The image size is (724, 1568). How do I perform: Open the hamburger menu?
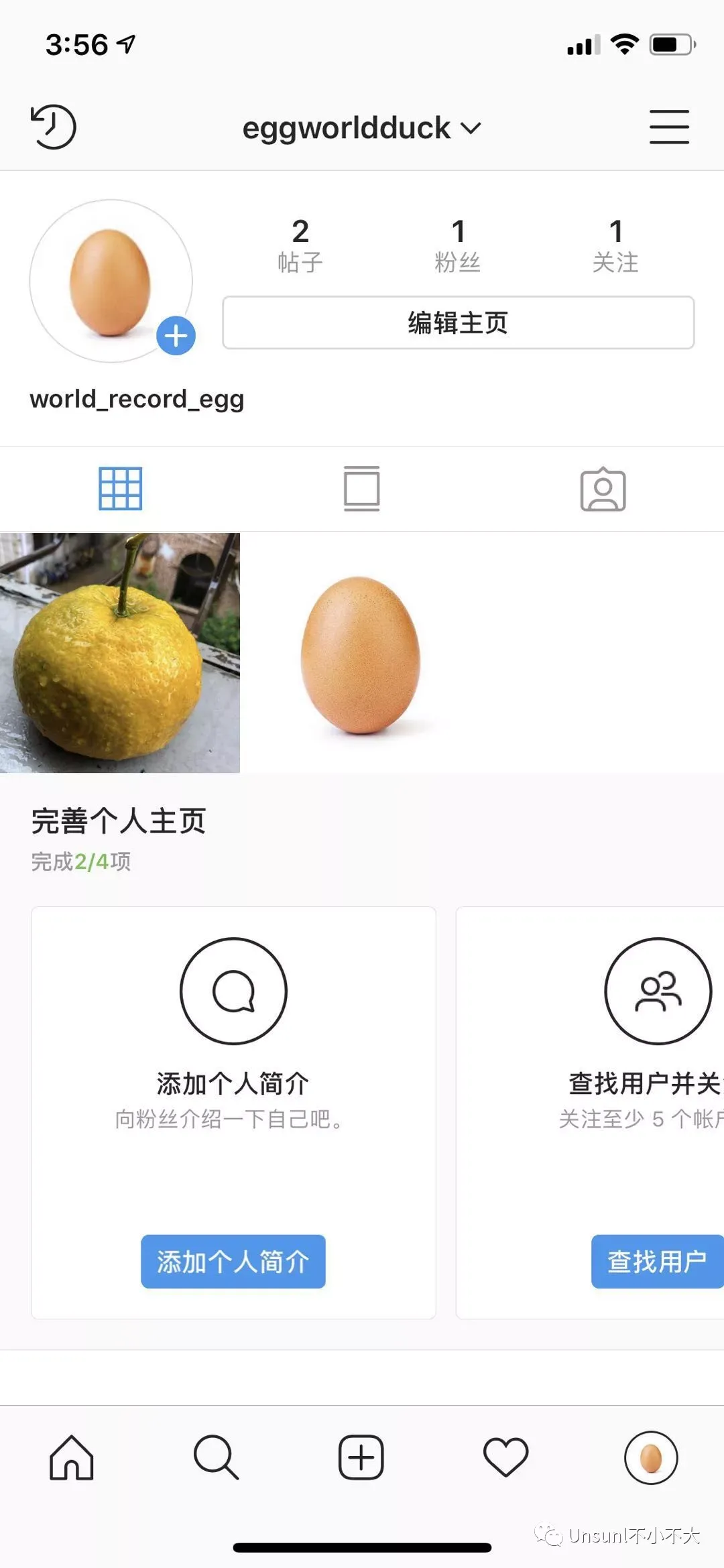click(668, 127)
